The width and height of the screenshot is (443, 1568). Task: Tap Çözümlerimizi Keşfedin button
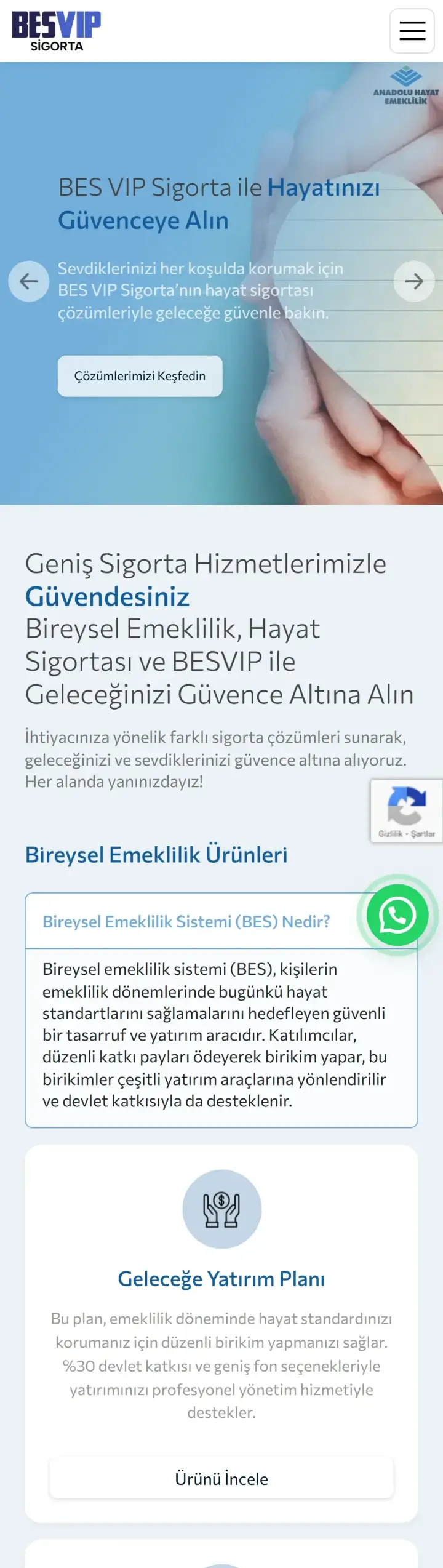[x=140, y=376]
